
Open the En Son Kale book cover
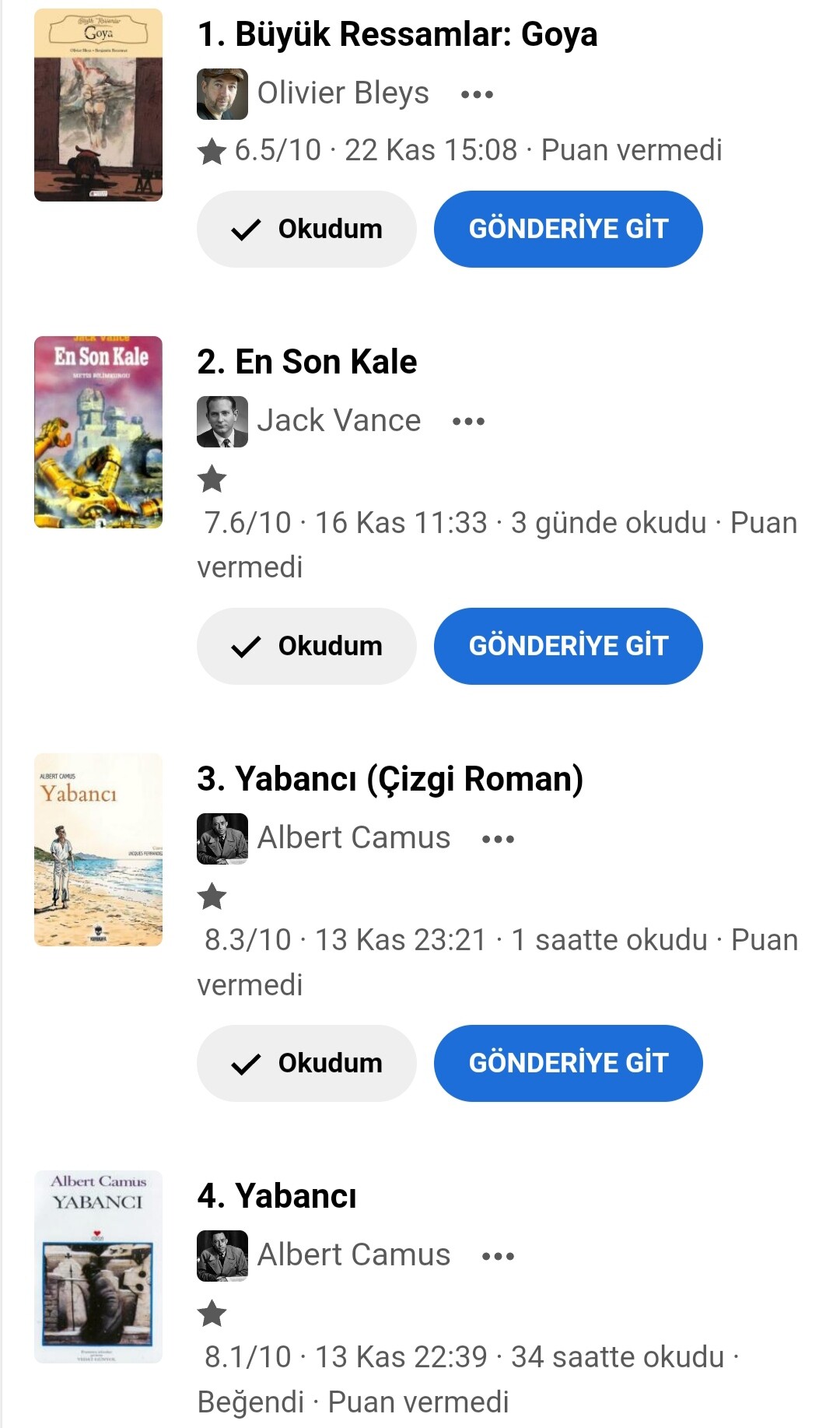coord(98,432)
